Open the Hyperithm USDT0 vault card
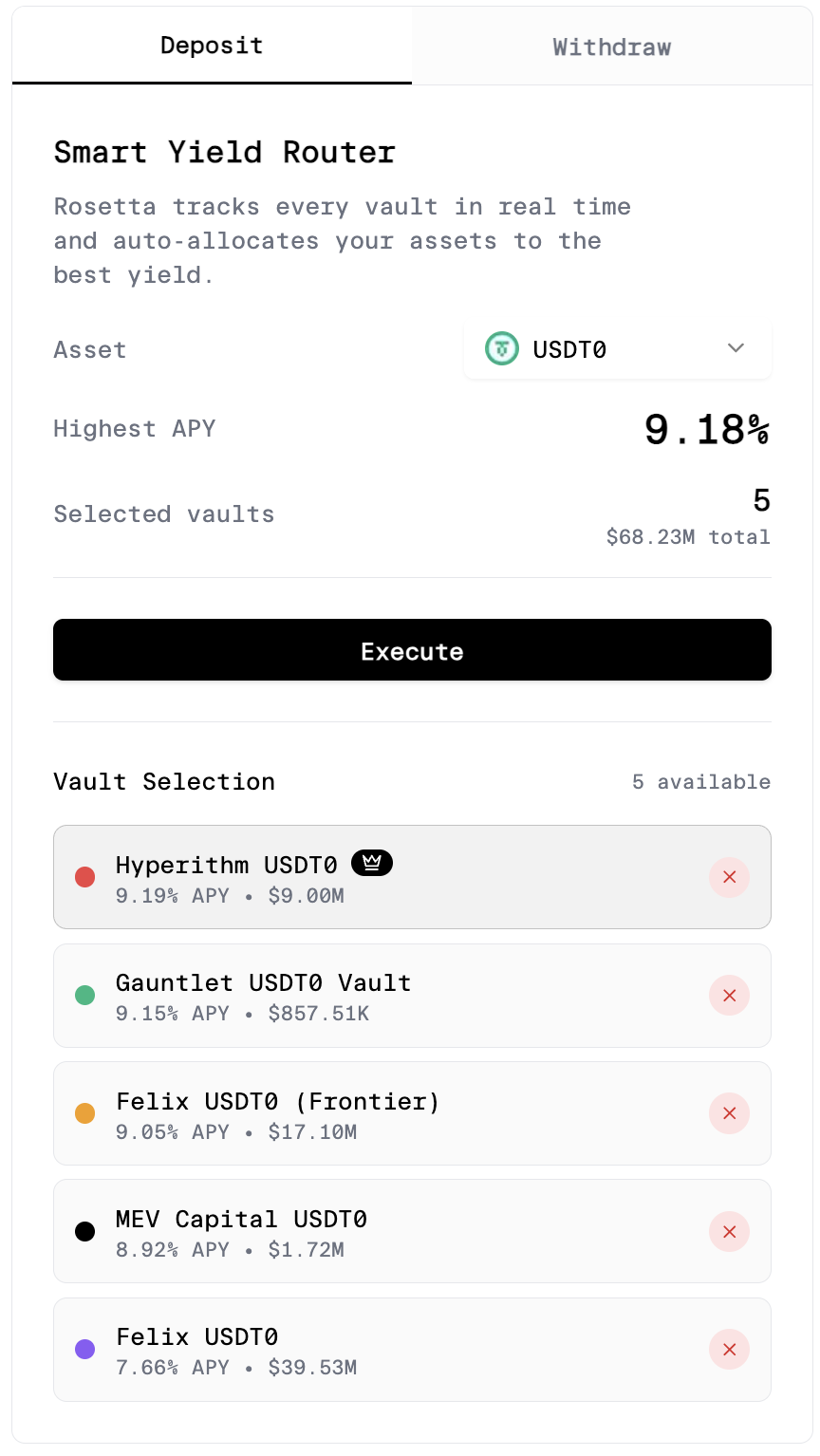 click(380, 878)
